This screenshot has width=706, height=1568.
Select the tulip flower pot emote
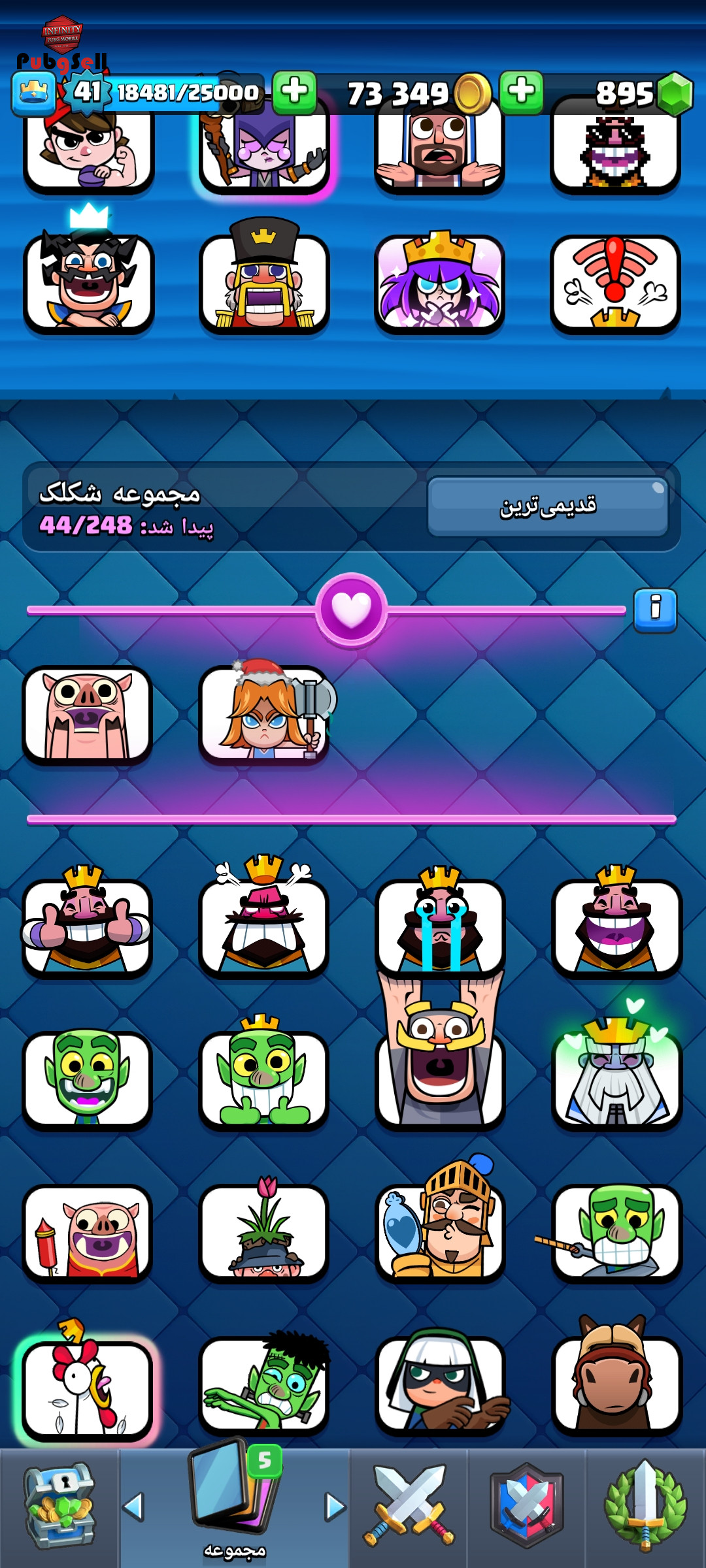point(263,1228)
